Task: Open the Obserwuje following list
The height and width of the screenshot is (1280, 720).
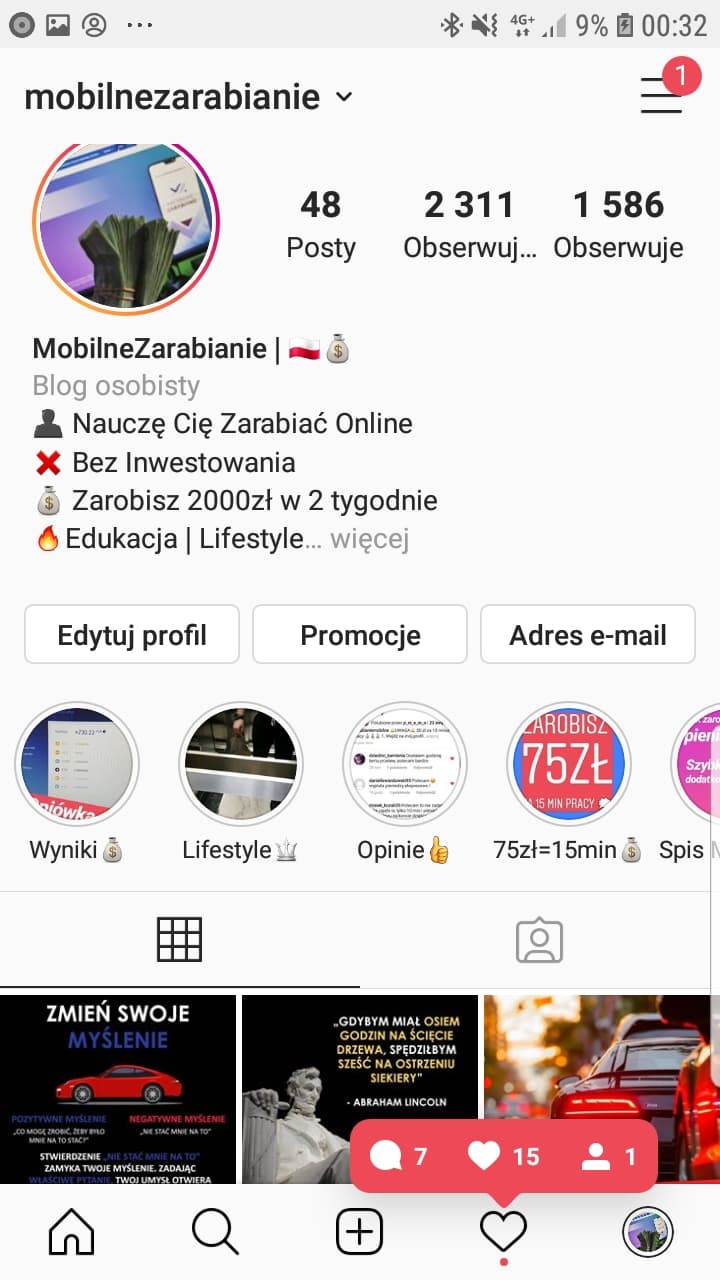Action: [618, 224]
